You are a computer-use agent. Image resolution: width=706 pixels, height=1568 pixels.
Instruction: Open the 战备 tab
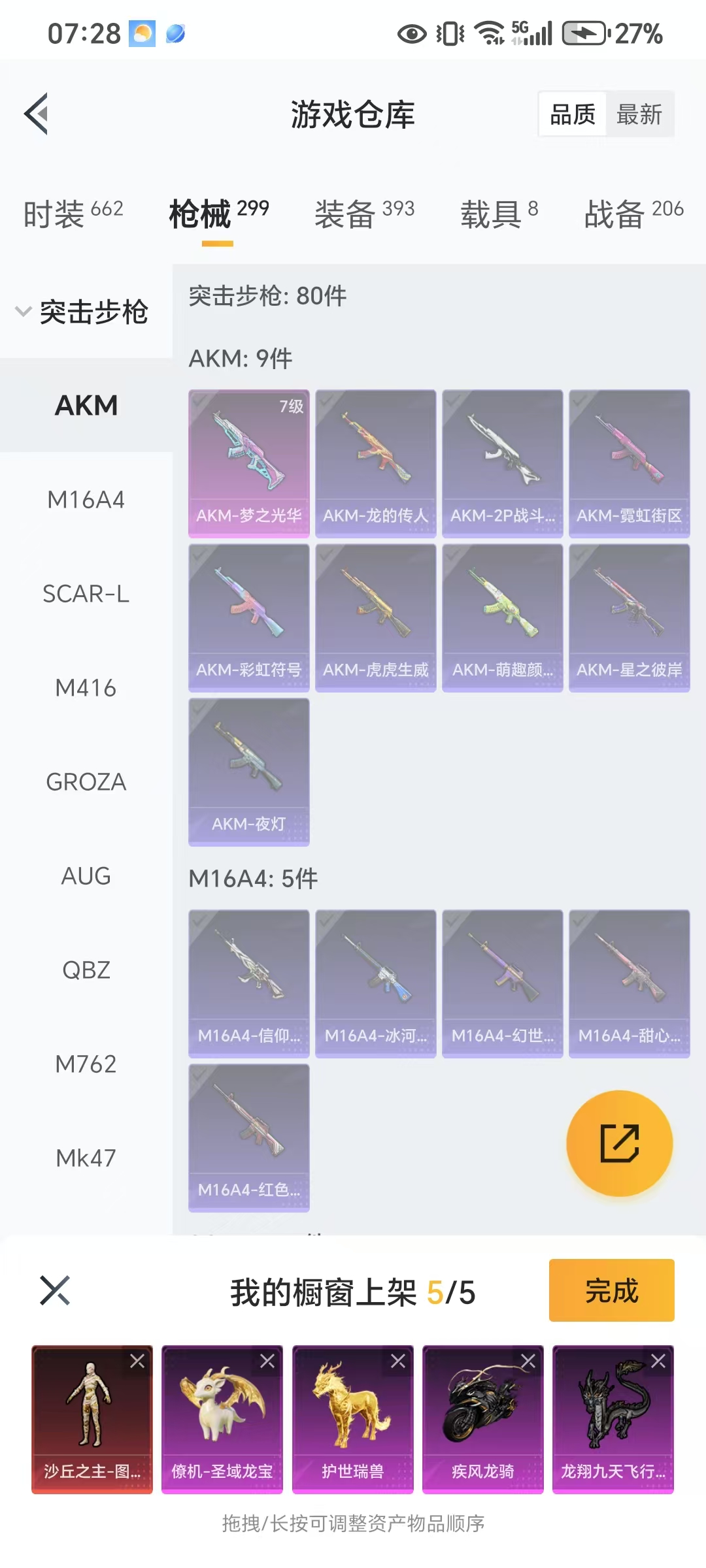pyautogui.click(x=633, y=214)
